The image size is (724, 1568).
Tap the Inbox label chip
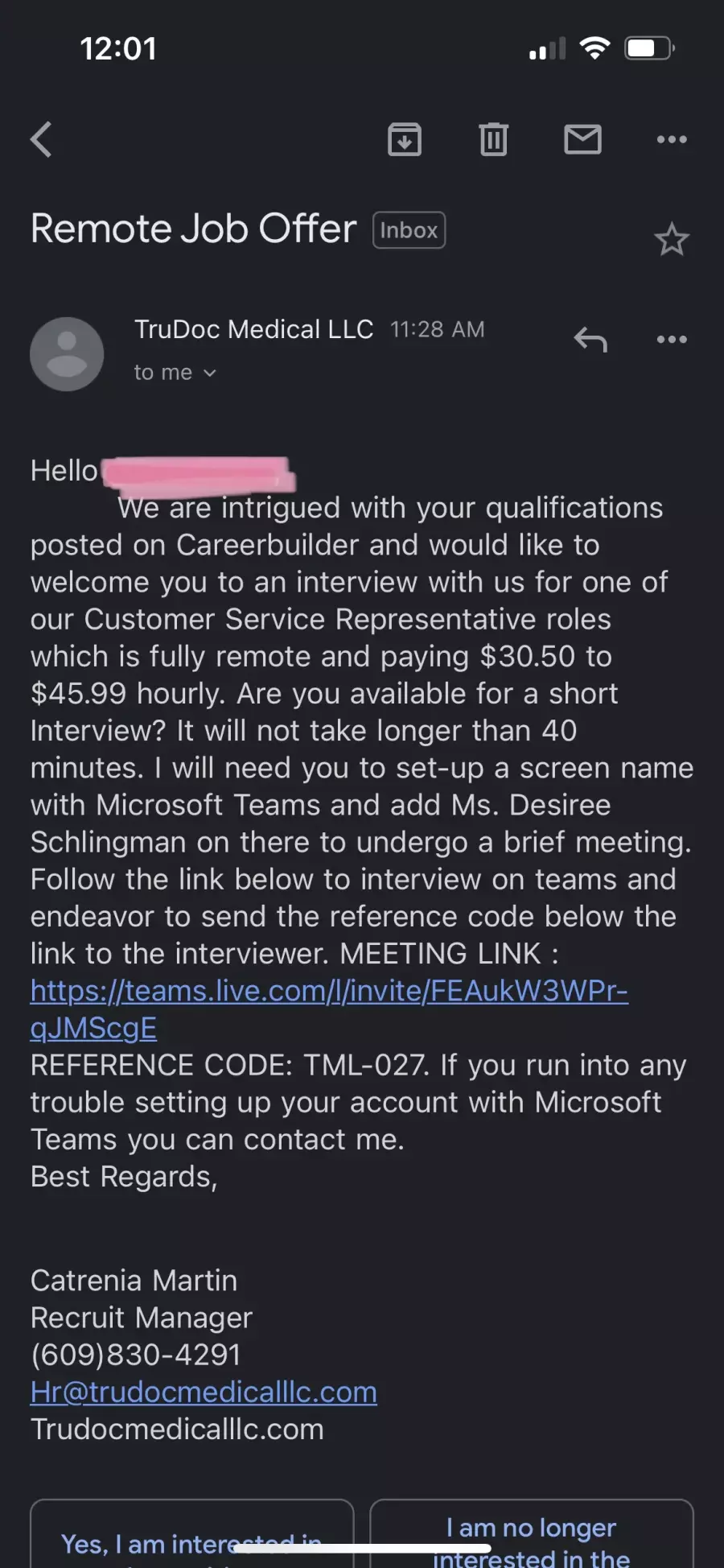coord(409,230)
